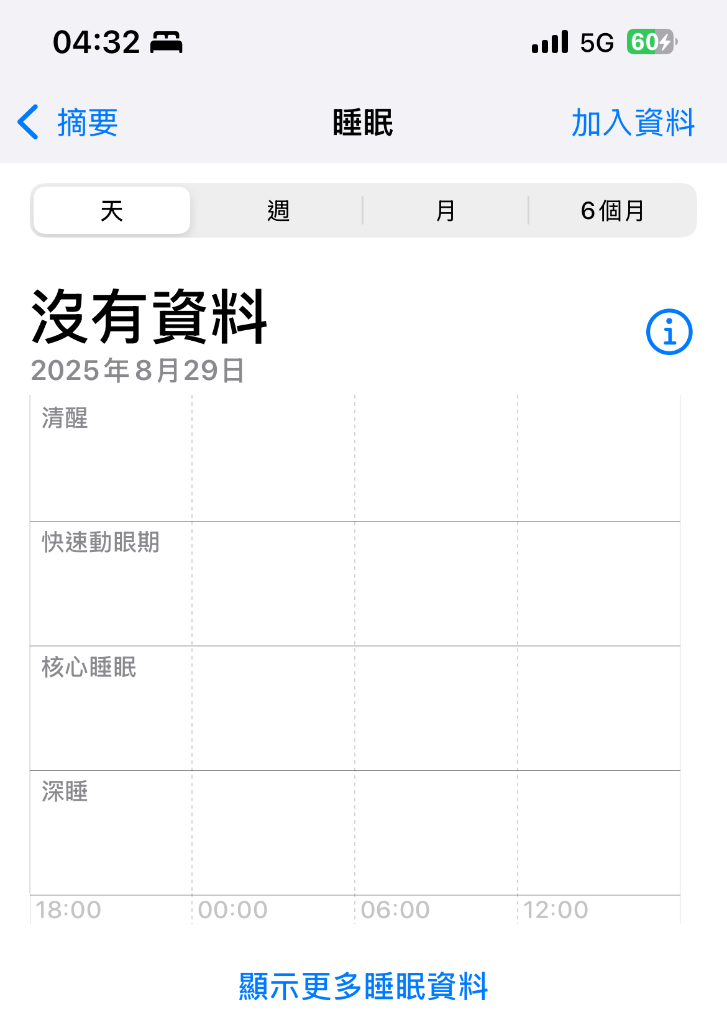Screen dimensions: 727x1023
Task: Tap 加入資料 to add sleep data
Action: click(632, 123)
